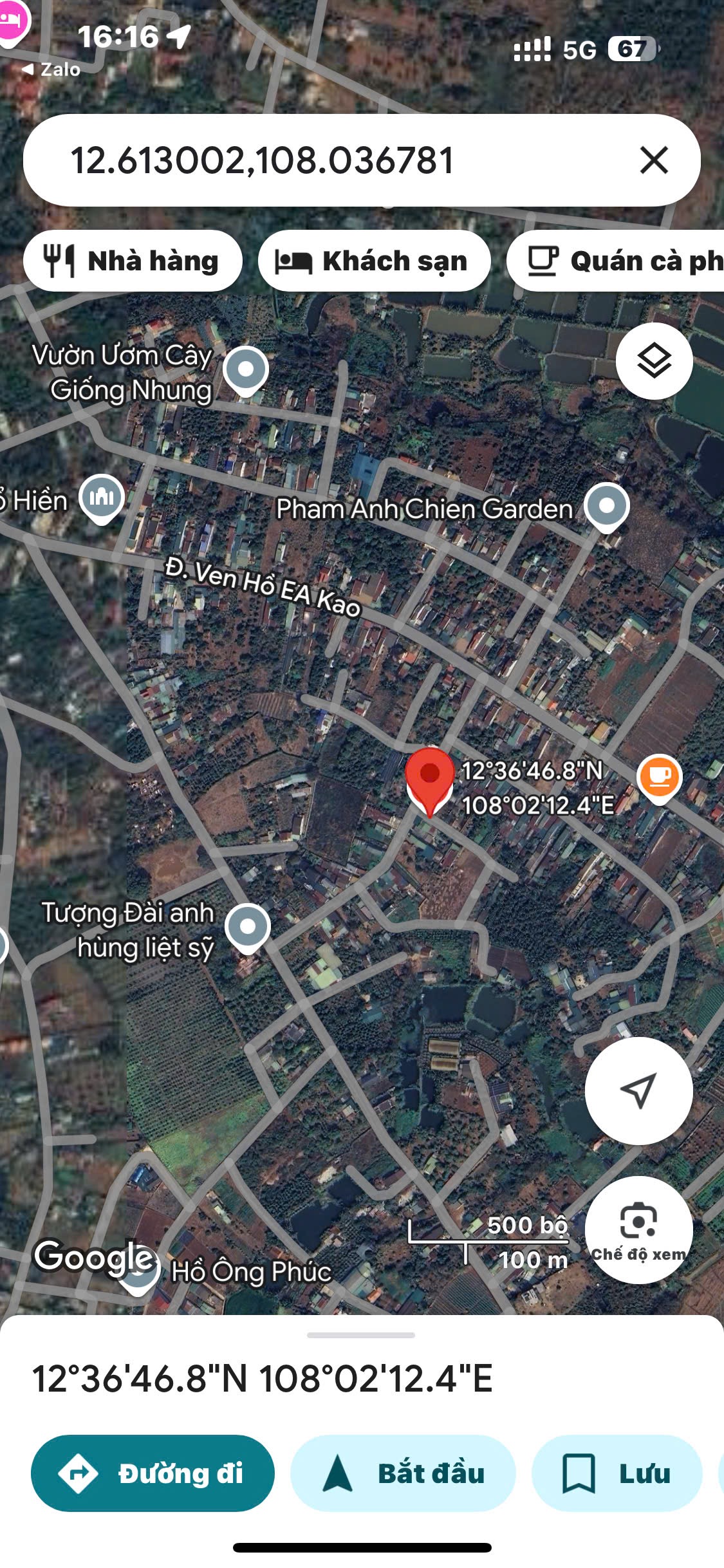Select the Nhà hàng chip
The width and height of the screenshot is (724, 1568).
[133, 261]
